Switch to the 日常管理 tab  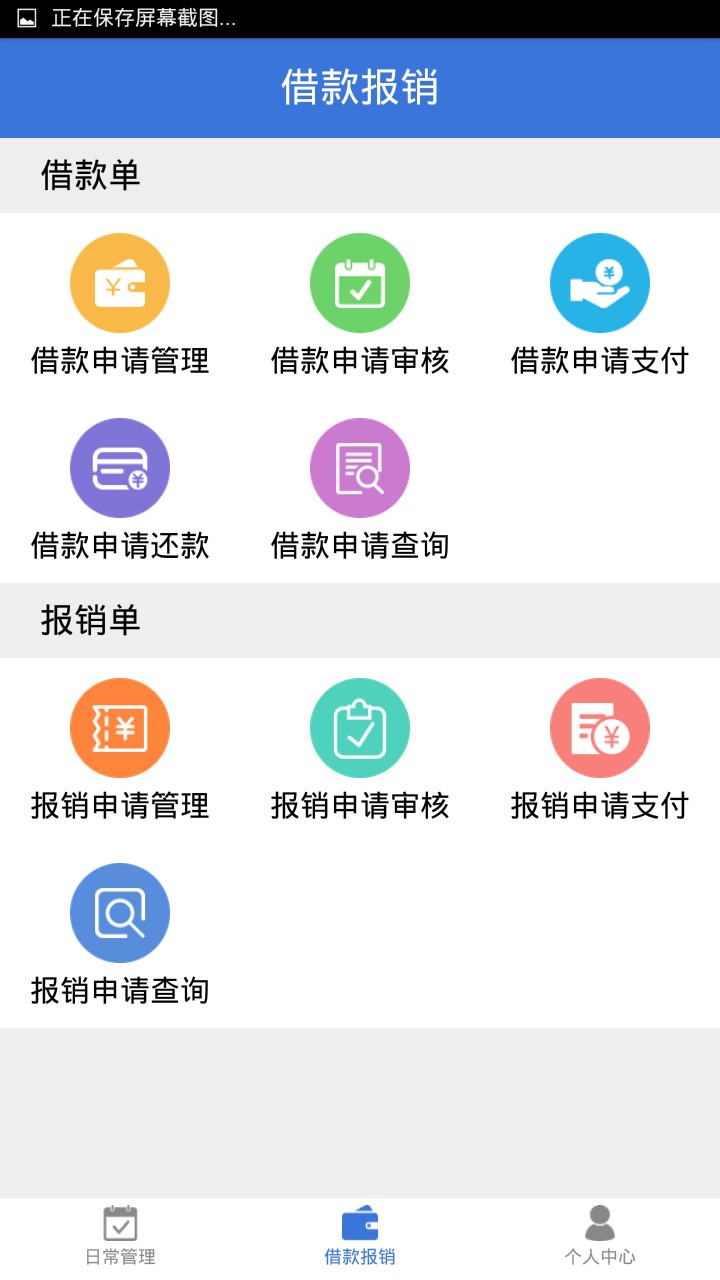tap(120, 1235)
